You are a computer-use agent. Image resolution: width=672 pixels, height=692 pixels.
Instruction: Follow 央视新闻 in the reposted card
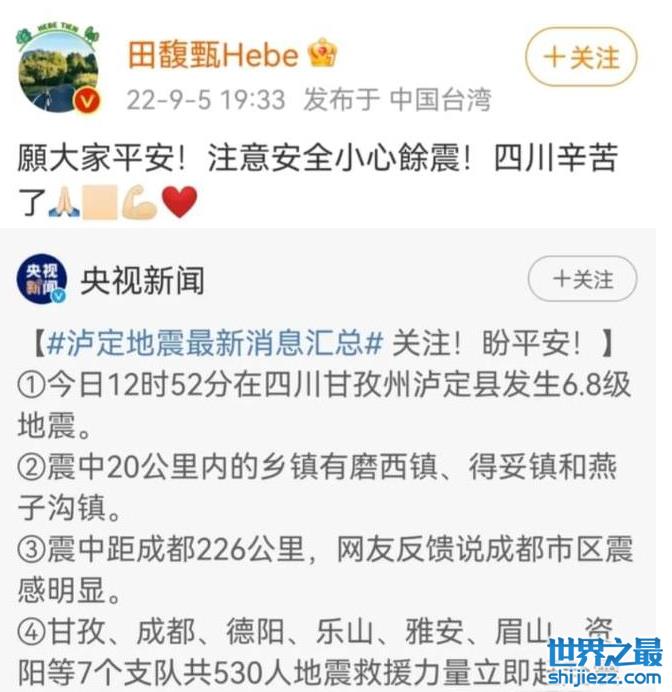(x=582, y=280)
